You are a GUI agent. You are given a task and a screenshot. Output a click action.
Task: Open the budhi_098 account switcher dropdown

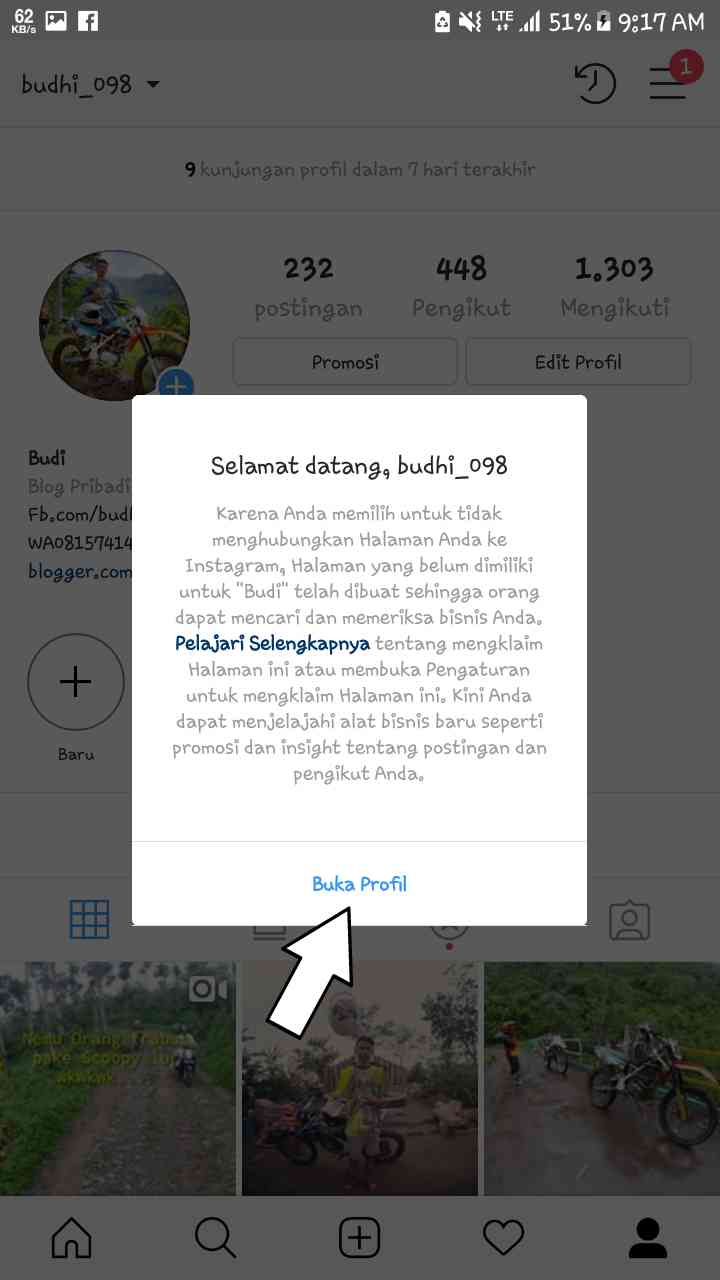(91, 85)
